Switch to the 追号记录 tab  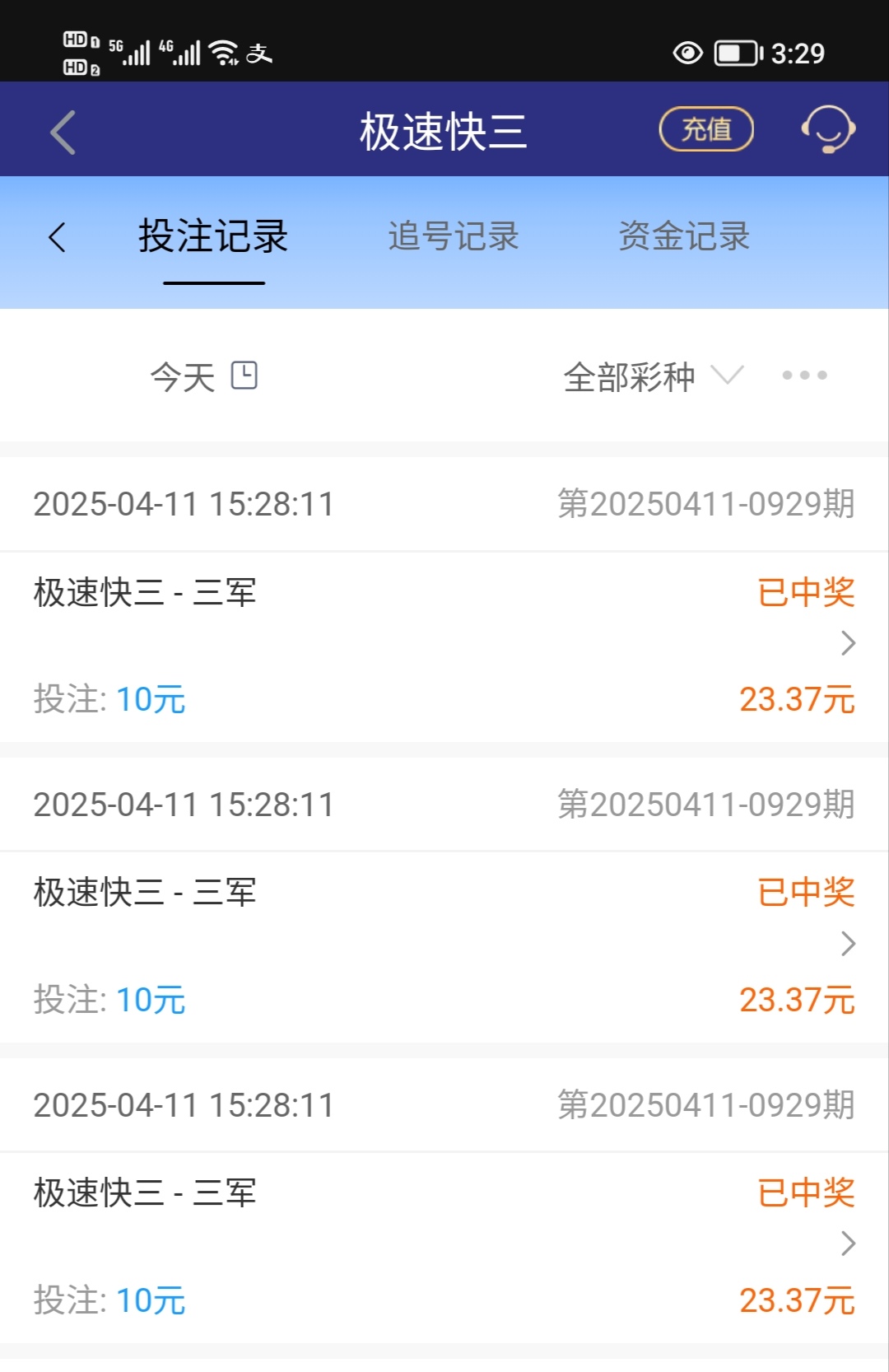point(454,237)
